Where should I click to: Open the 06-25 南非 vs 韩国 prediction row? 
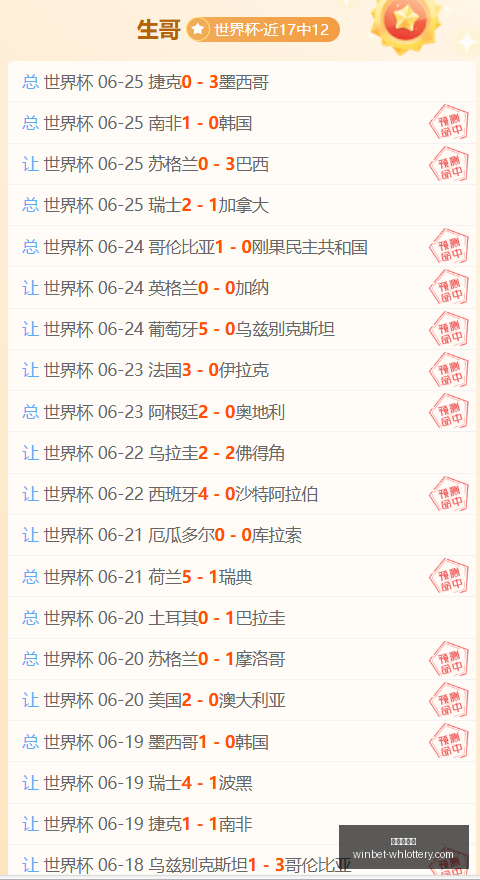(x=242, y=123)
